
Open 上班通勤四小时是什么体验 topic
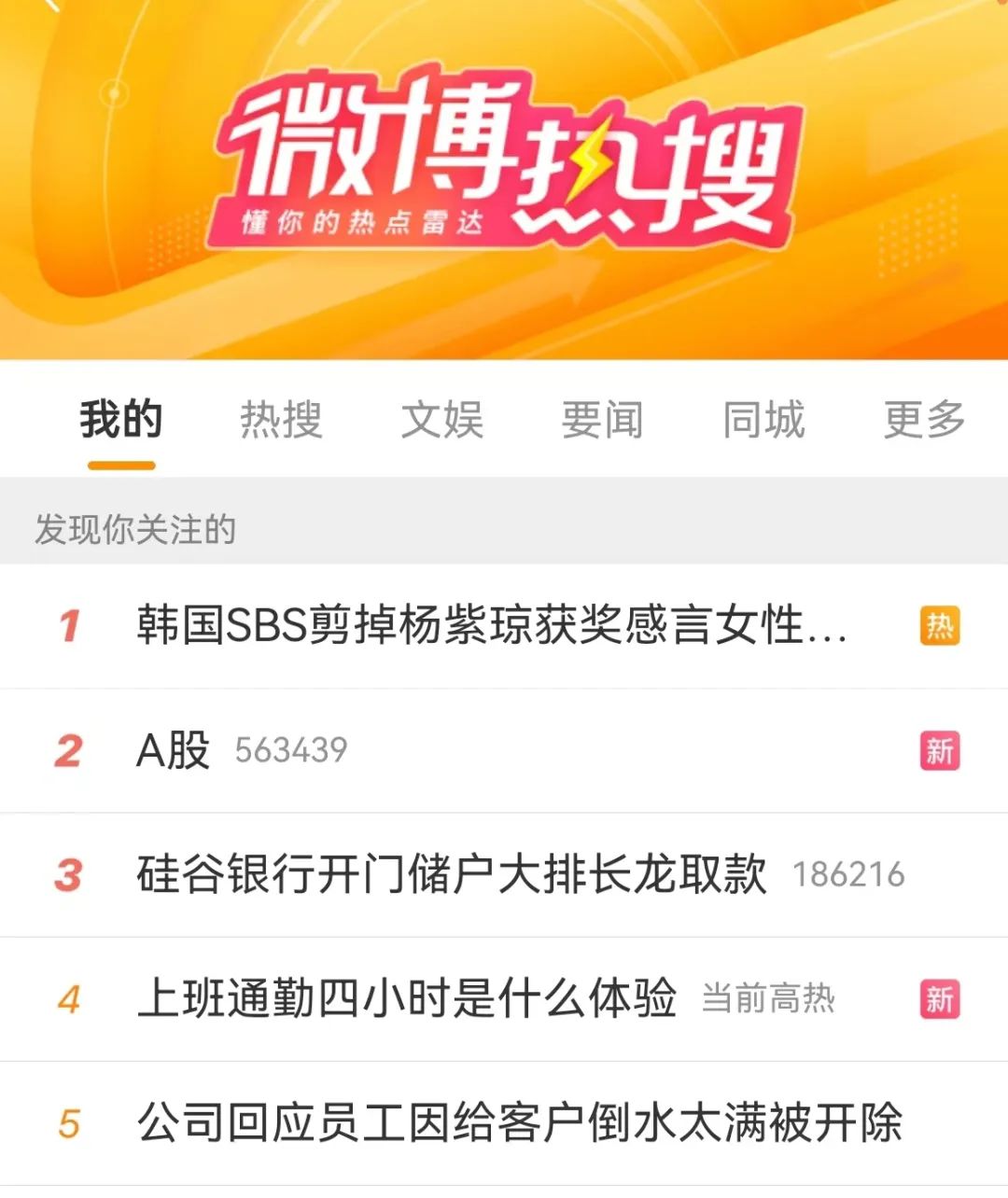coord(407,999)
